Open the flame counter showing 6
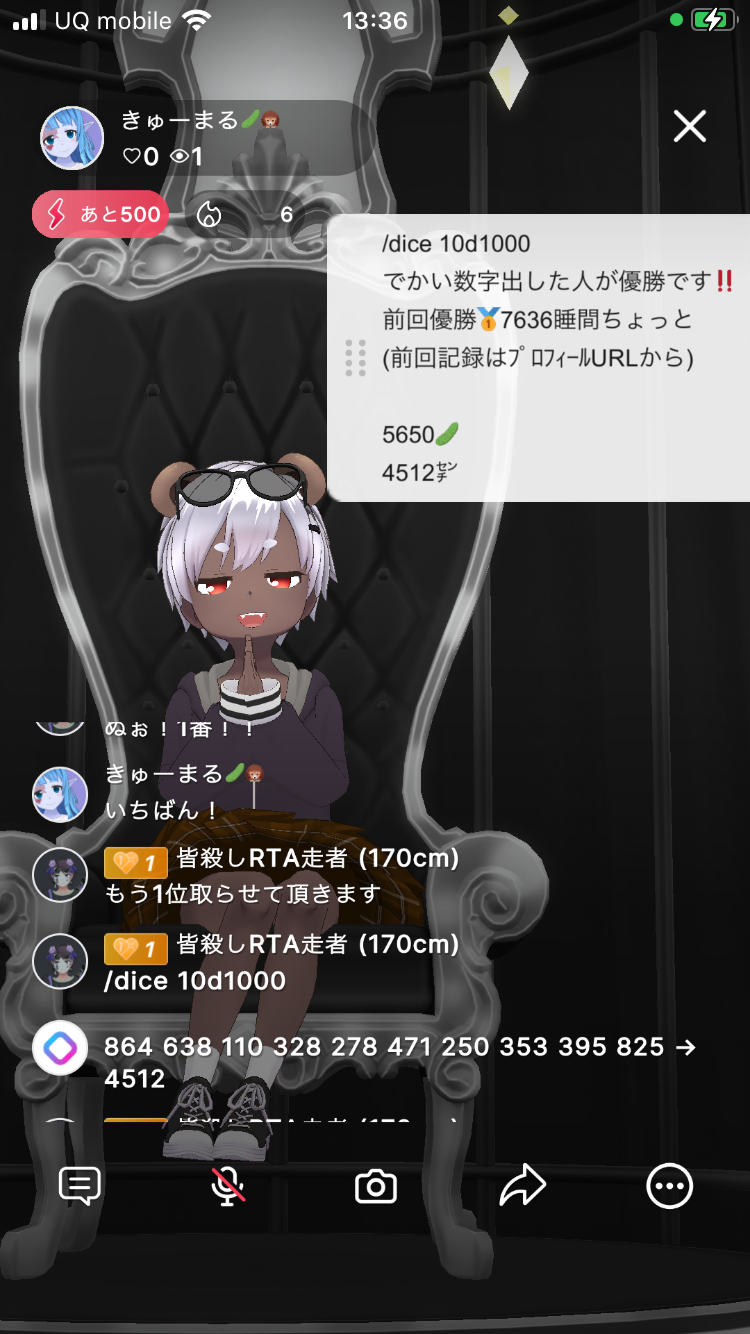Viewport: 750px width, 1334px height. click(245, 214)
